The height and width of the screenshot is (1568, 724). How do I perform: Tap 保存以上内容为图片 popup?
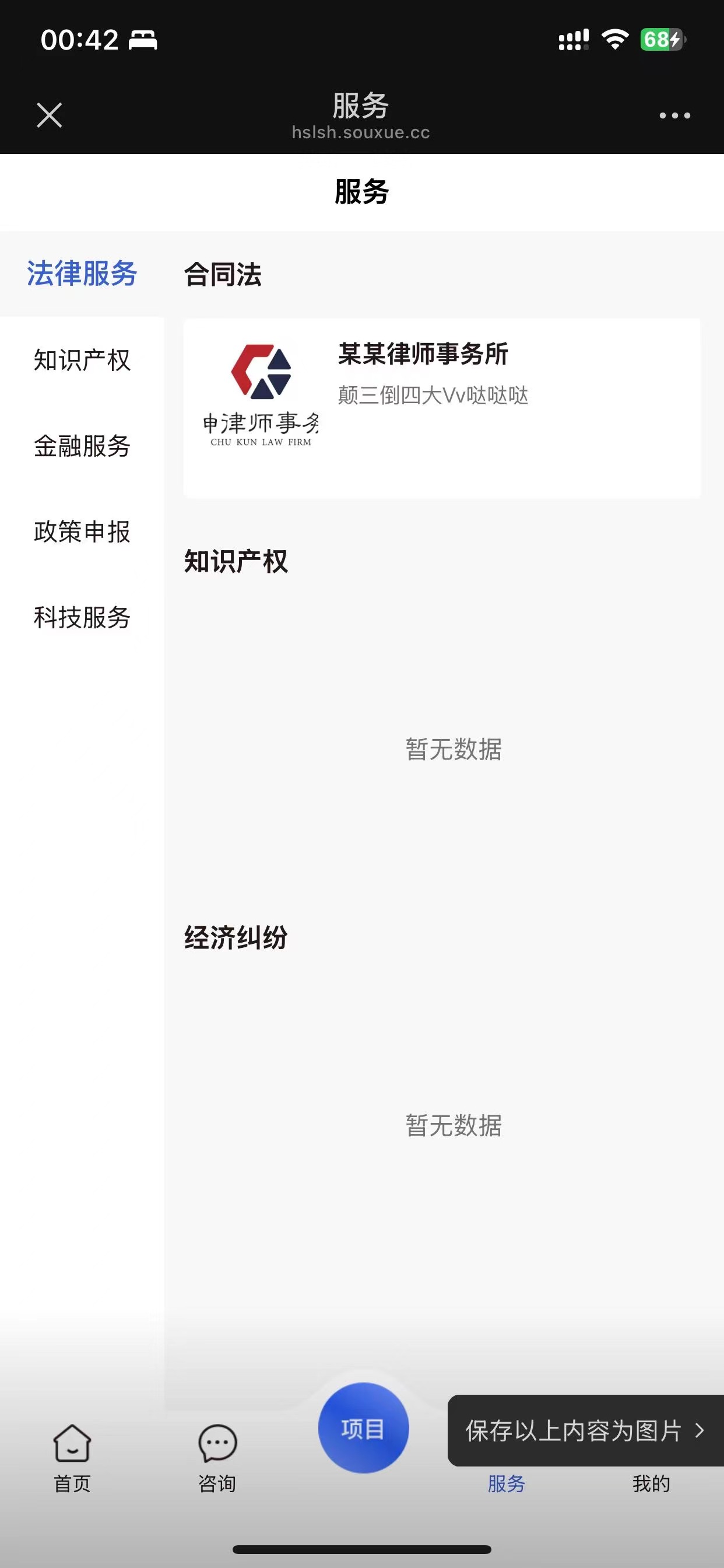pos(585,1430)
